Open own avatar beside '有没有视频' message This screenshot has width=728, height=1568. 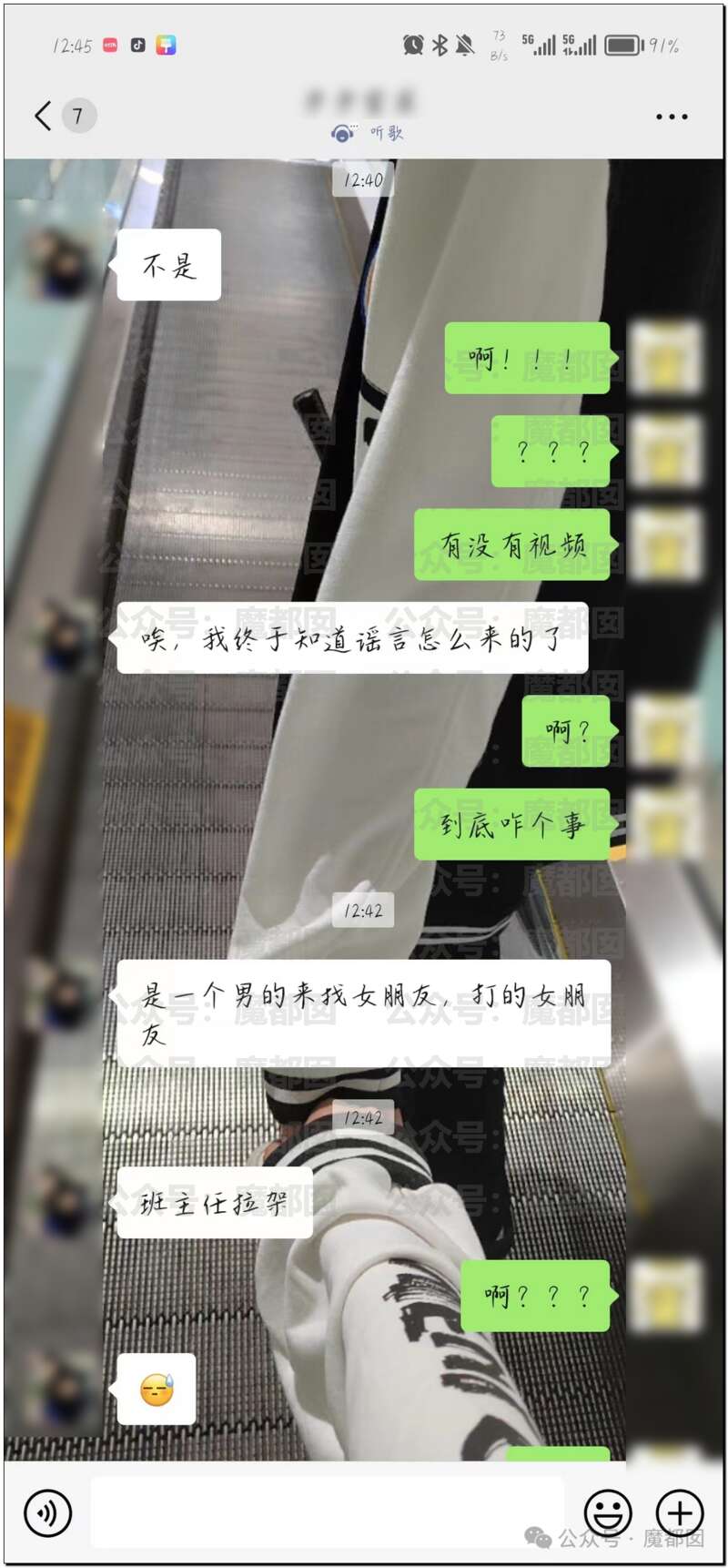[666, 545]
